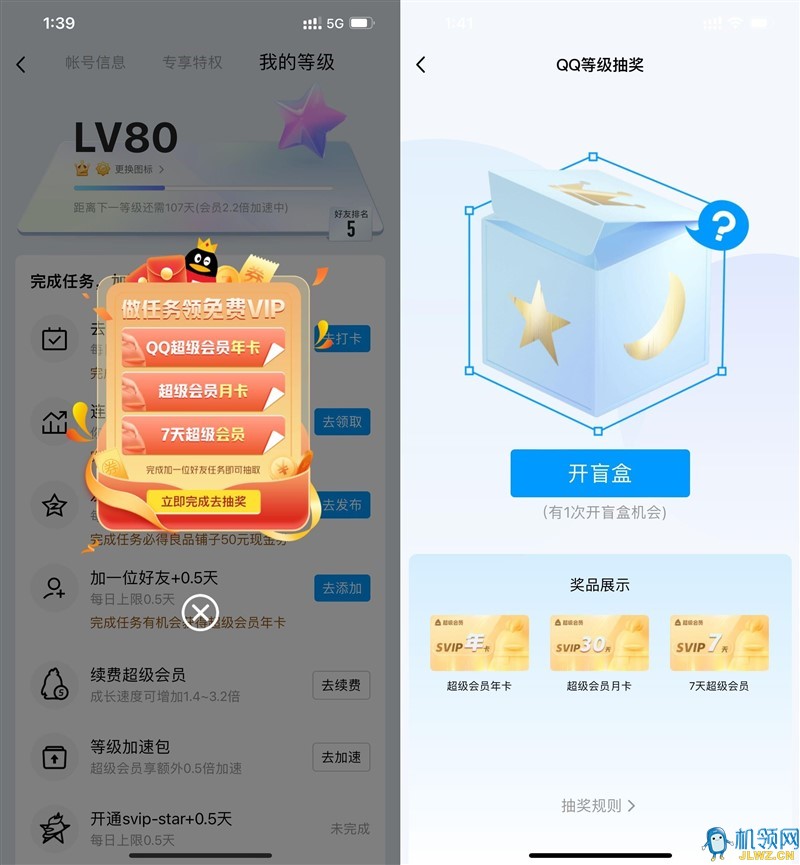Switch to the 专享特权 tab

[192, 63]
